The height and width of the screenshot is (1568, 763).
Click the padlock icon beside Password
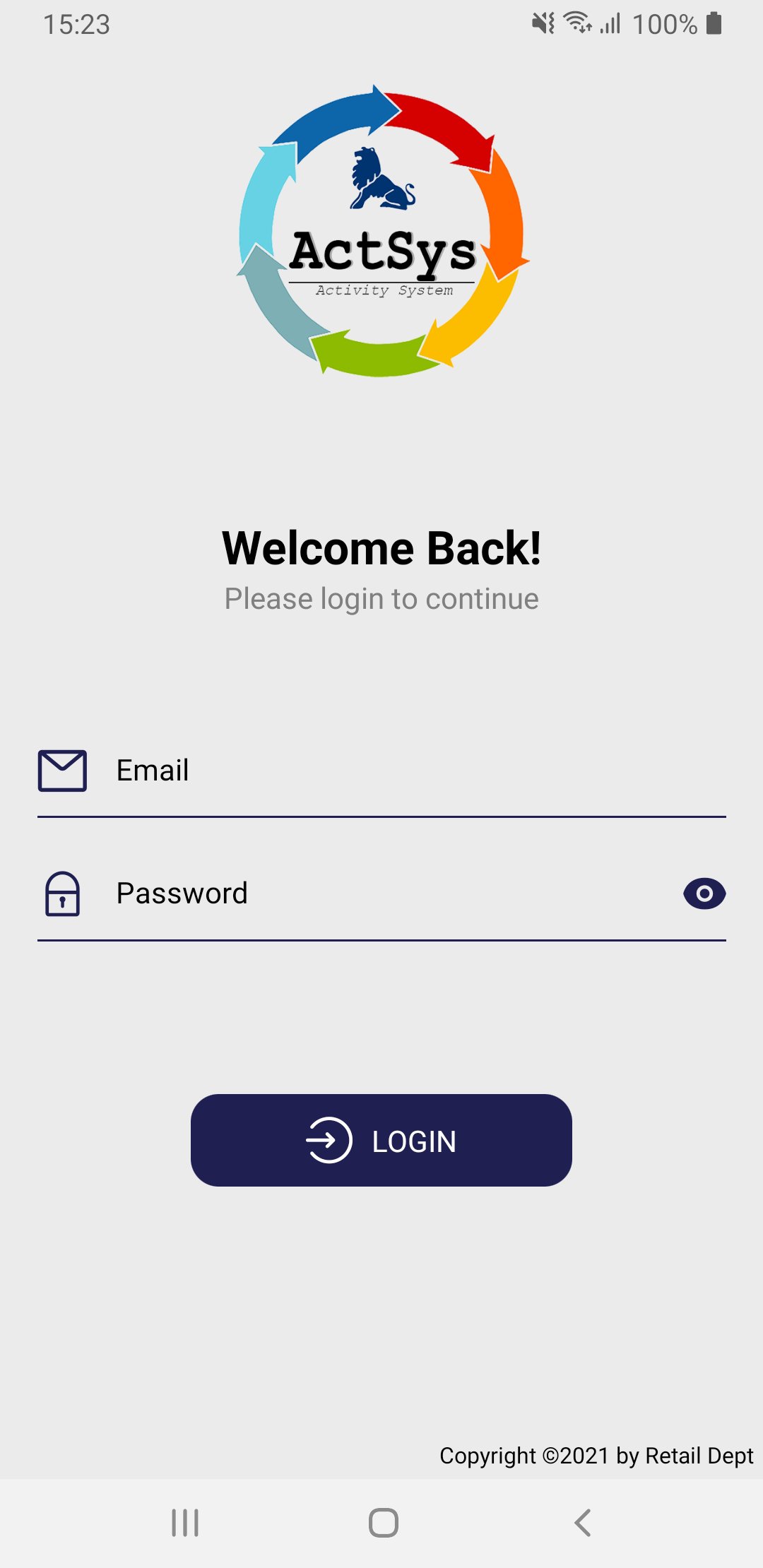click(63, 894)
